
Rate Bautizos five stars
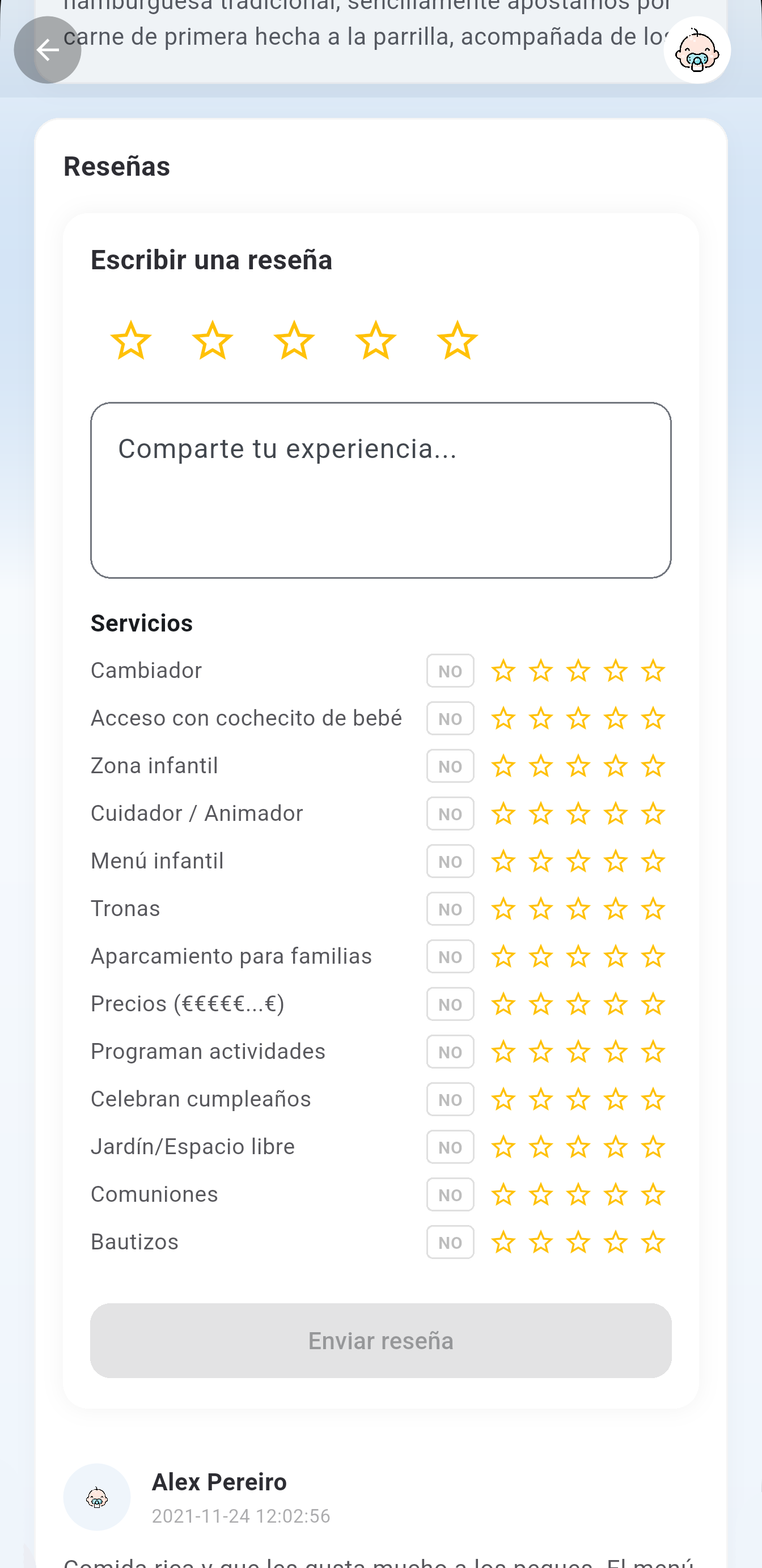point(653,1241)
